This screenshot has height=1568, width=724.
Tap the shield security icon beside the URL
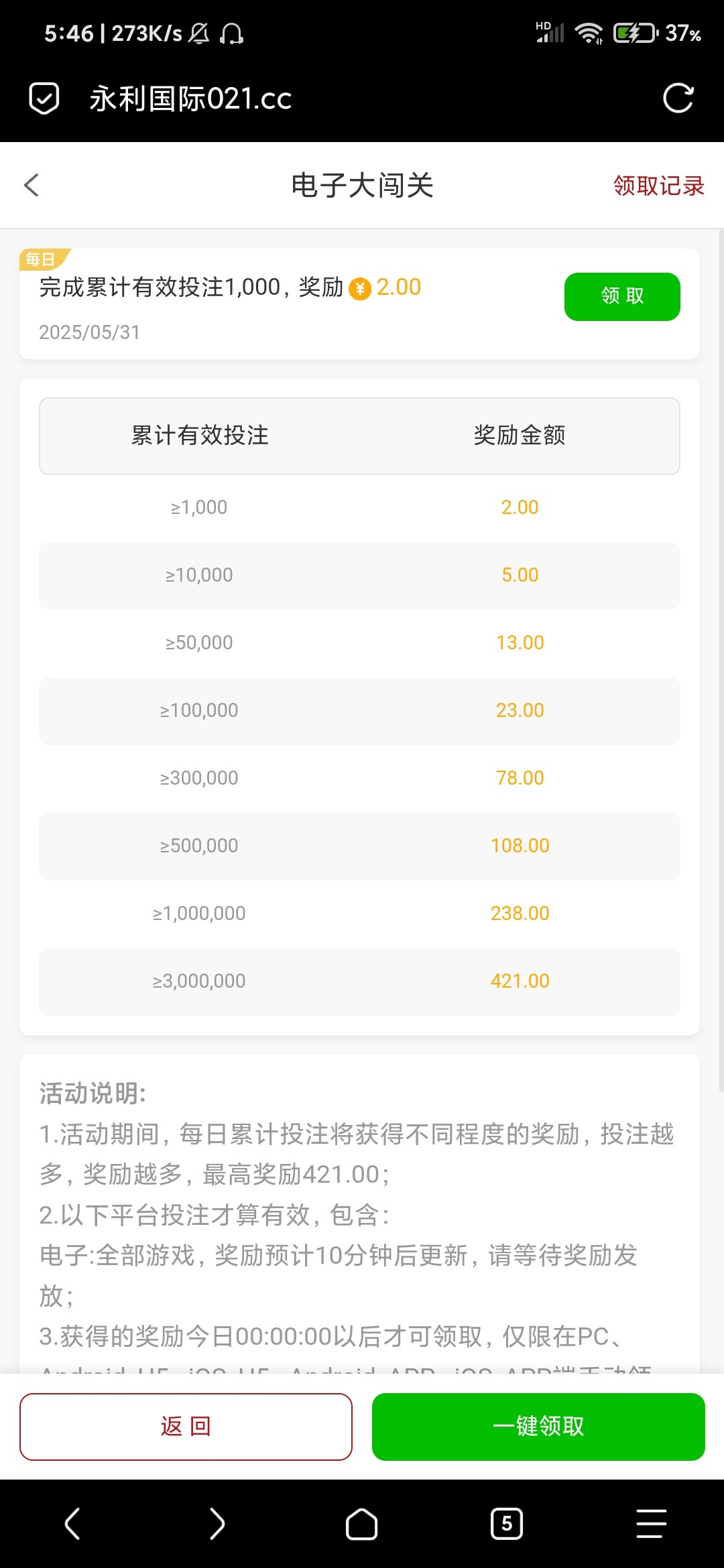[x=44, y=99]
